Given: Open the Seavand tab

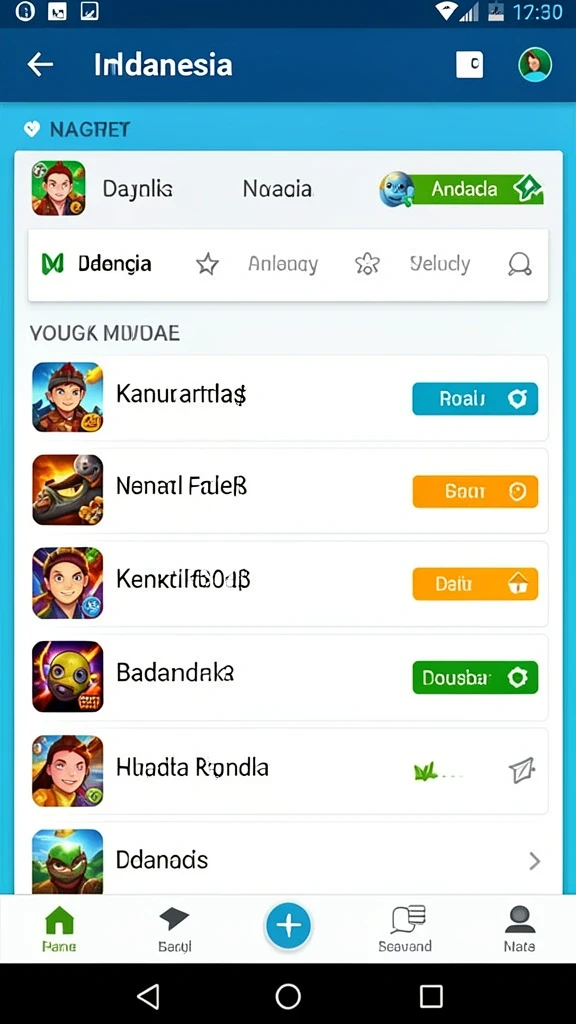Looking at the screenshot, I should (x=405, y=929).
